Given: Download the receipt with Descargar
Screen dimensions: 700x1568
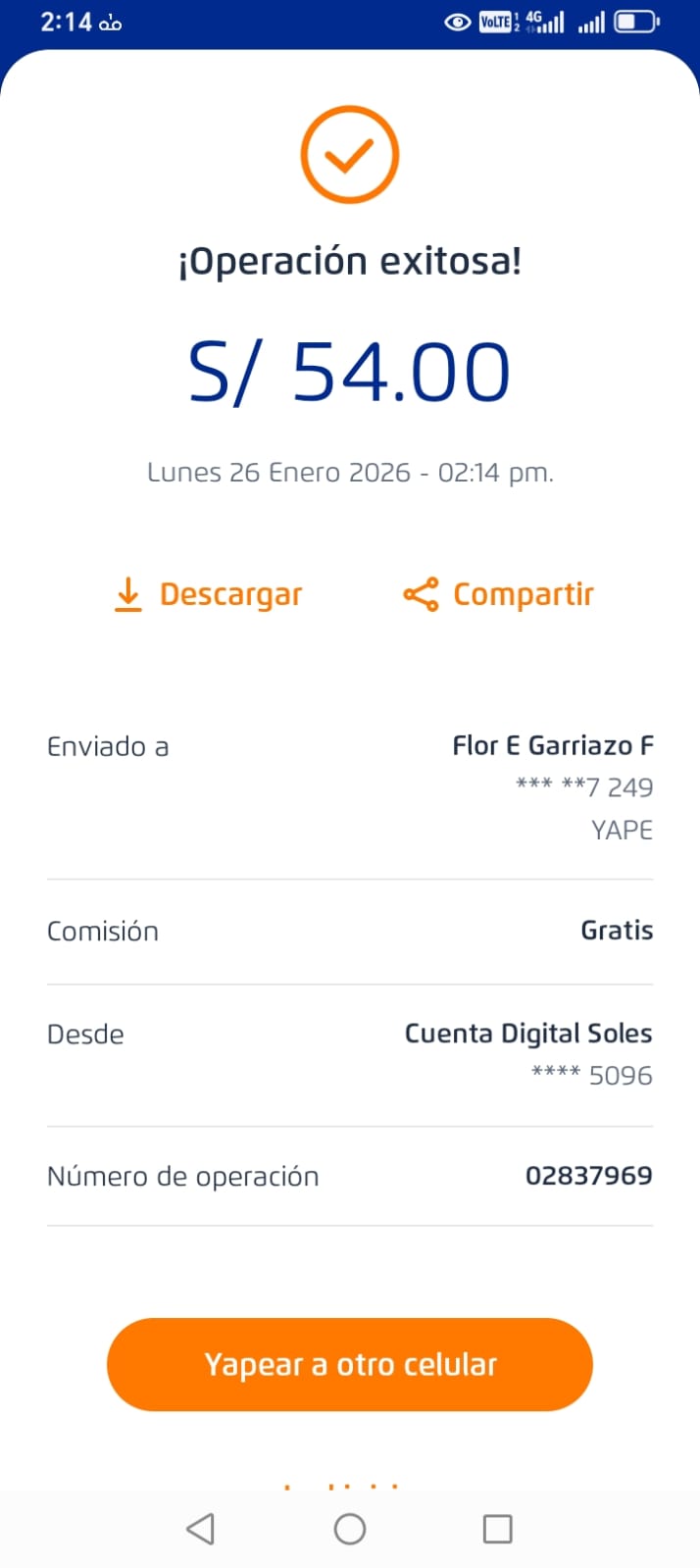Looking at the screenshot, I should (x=208, y=594).
